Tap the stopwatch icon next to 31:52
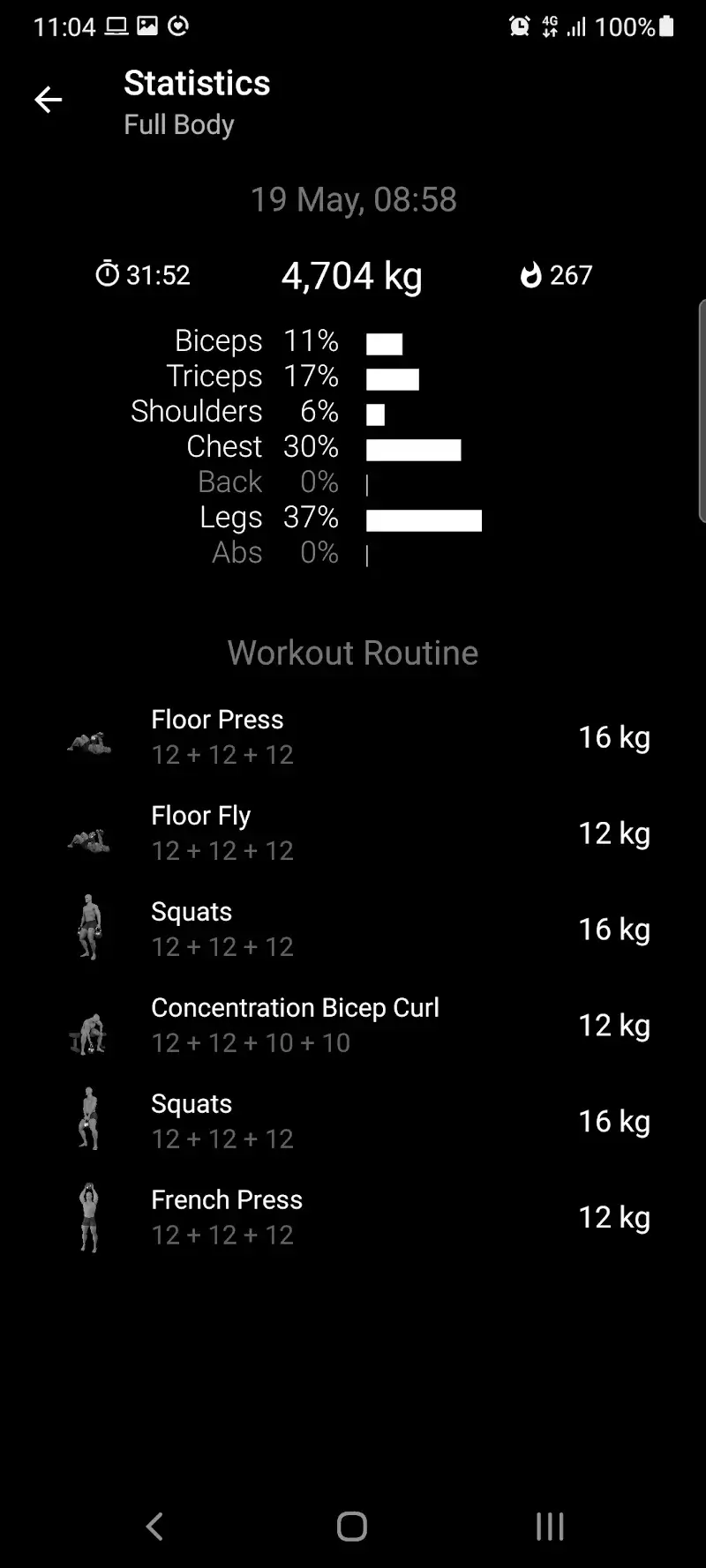 (107, 274)
